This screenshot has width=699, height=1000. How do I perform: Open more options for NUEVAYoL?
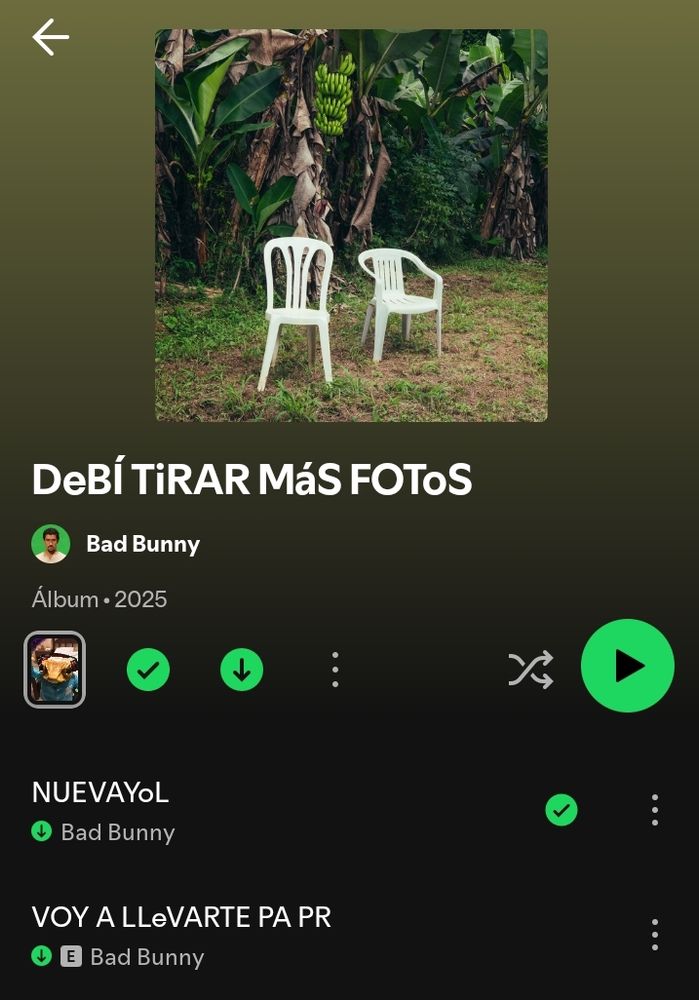tap(654, 809)
